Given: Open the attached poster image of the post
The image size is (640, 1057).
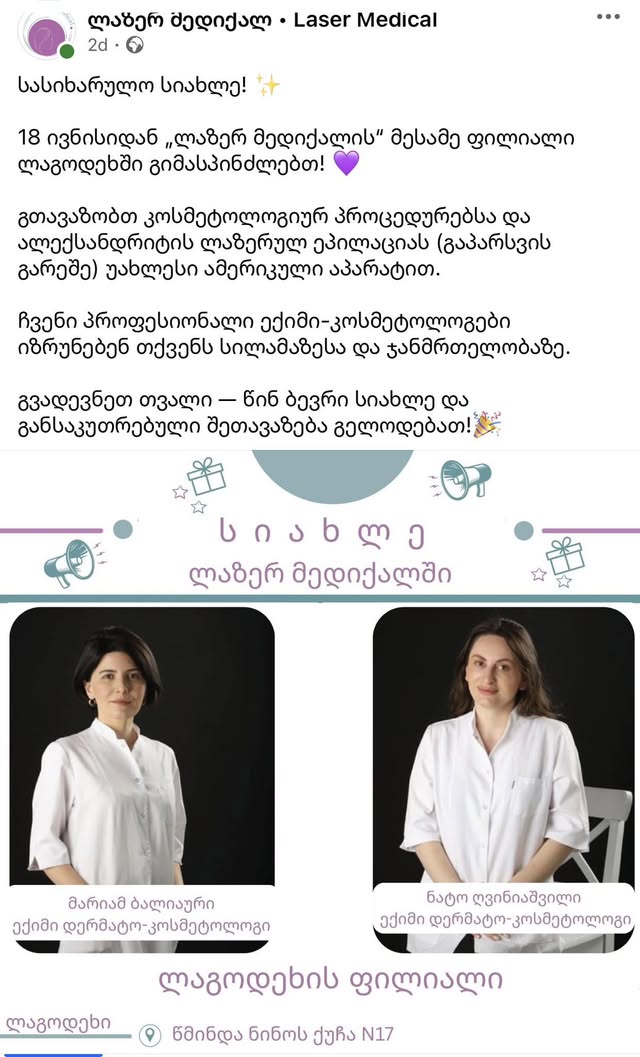Looking at the screenshot, I should point(320,753).
